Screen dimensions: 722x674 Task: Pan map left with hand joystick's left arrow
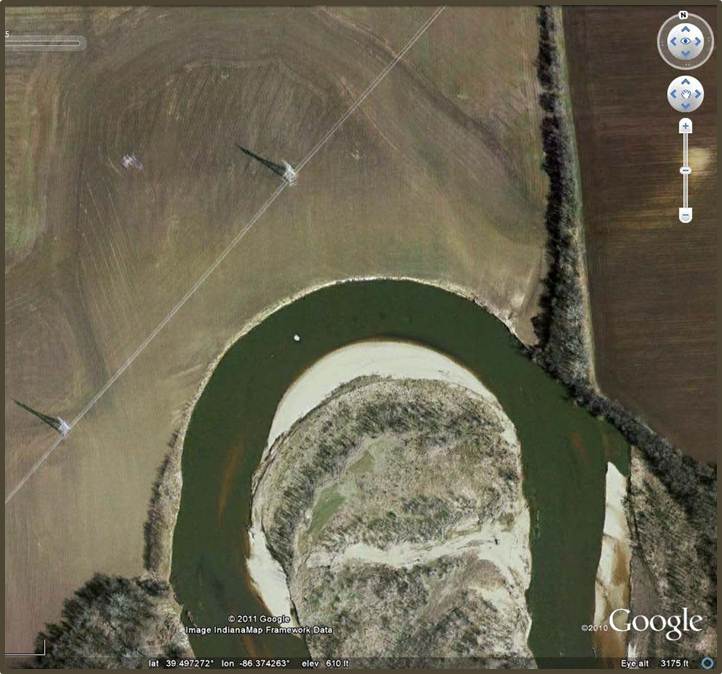(675, 94)
